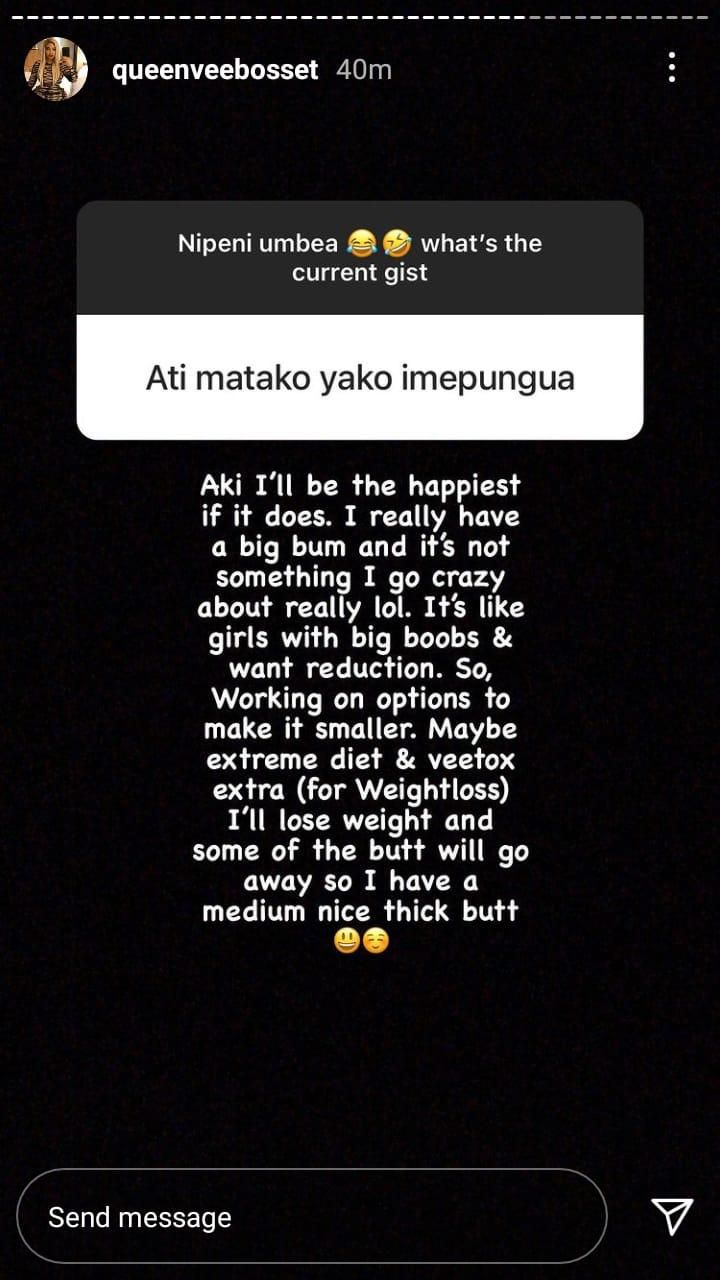Open the story overflow menu
The width and height of the screenshot is (720, 1280).
(672, 68)
